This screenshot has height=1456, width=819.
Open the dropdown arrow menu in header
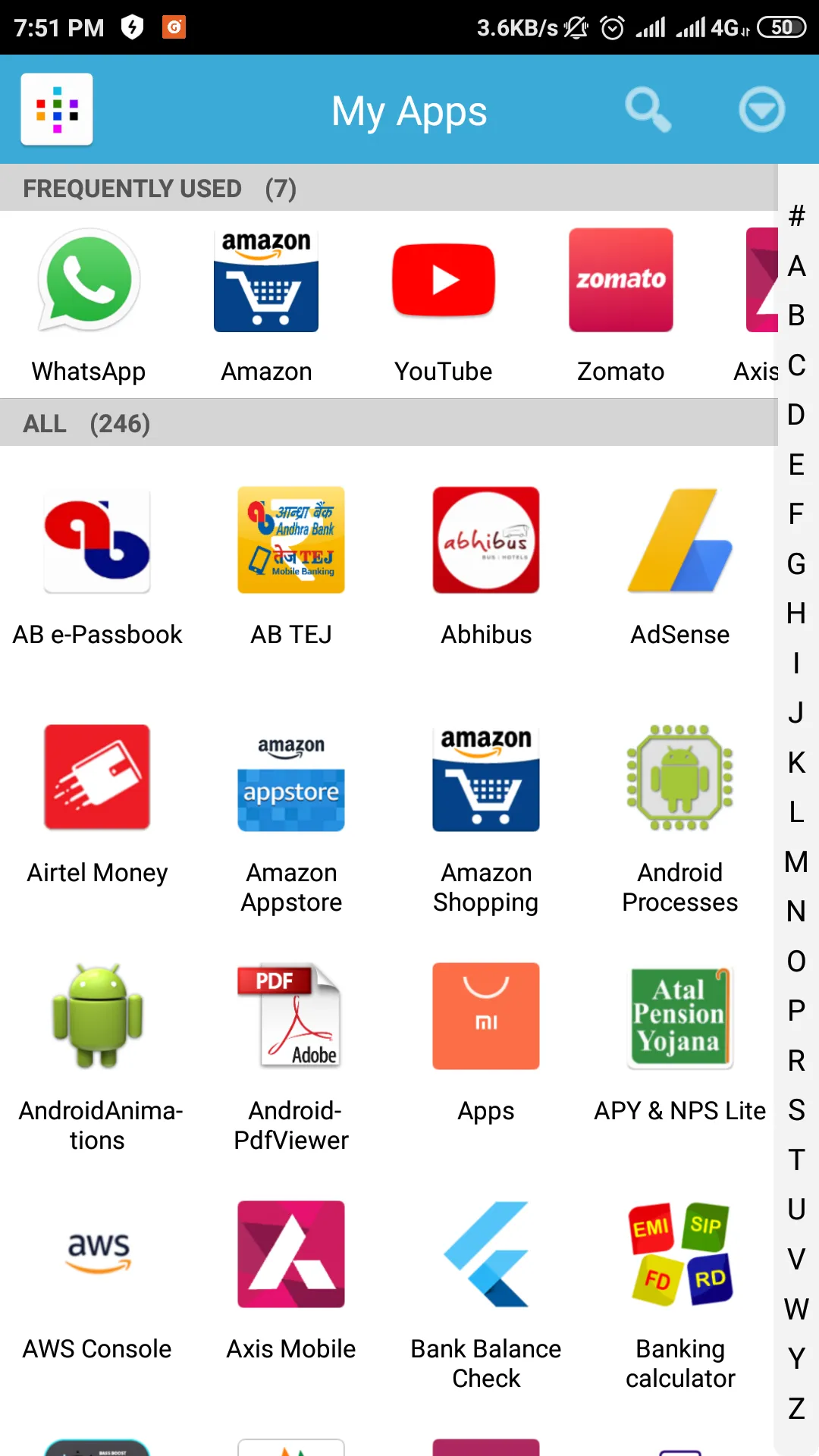pyautogui.click(x=761, y=110)
